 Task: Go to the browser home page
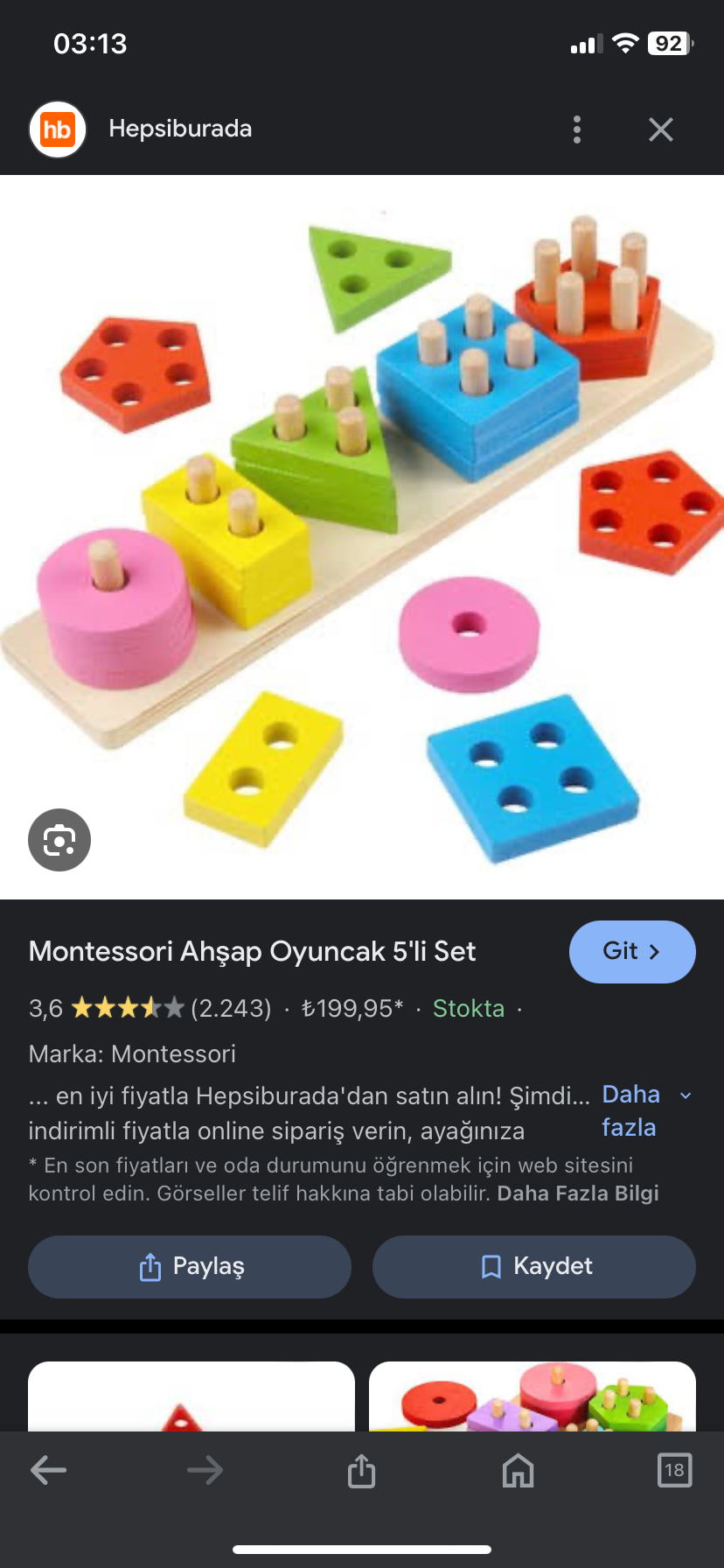pyautogui.click(x=518, y=1470)
